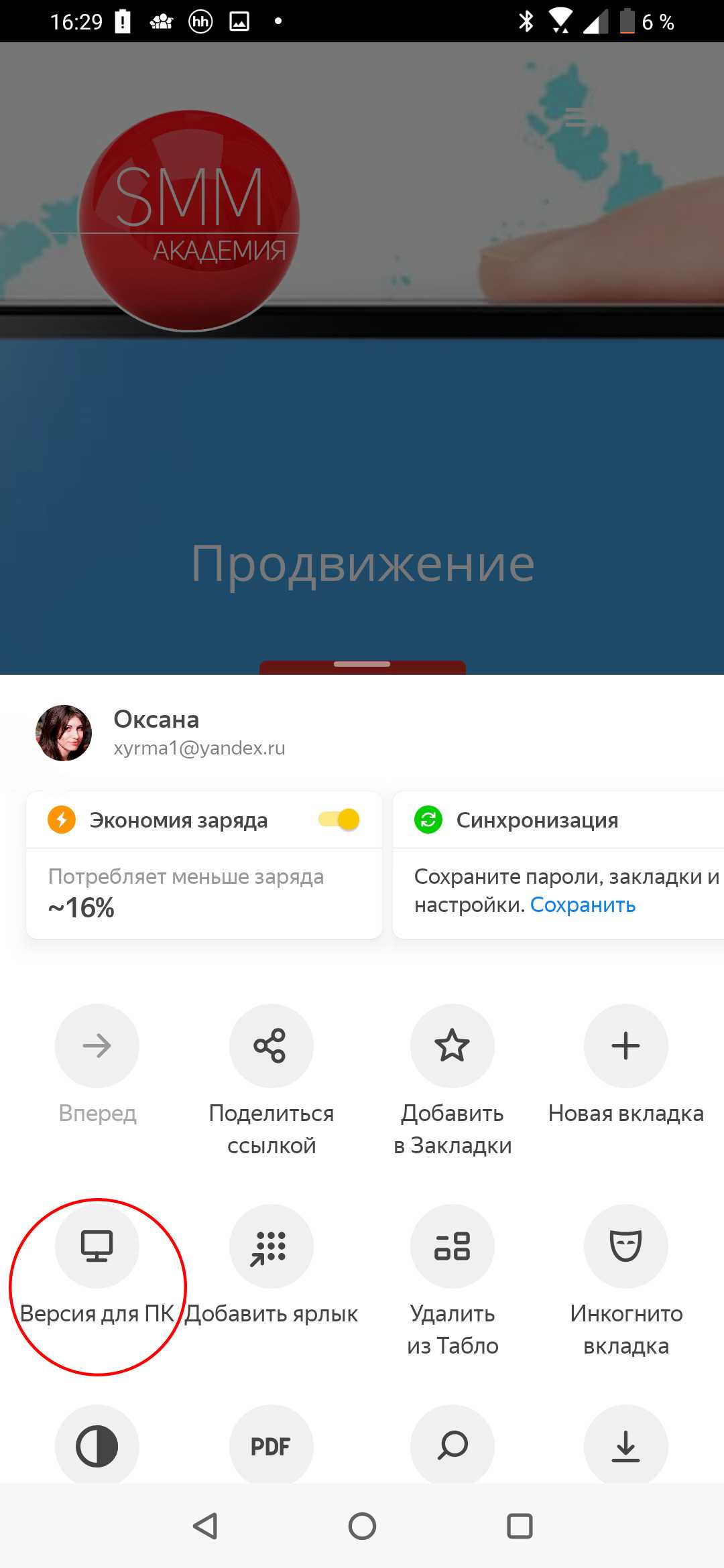Switch to Версия для ПК
This screenshot has height=1568, width=724.
[x=97, y=1247]
